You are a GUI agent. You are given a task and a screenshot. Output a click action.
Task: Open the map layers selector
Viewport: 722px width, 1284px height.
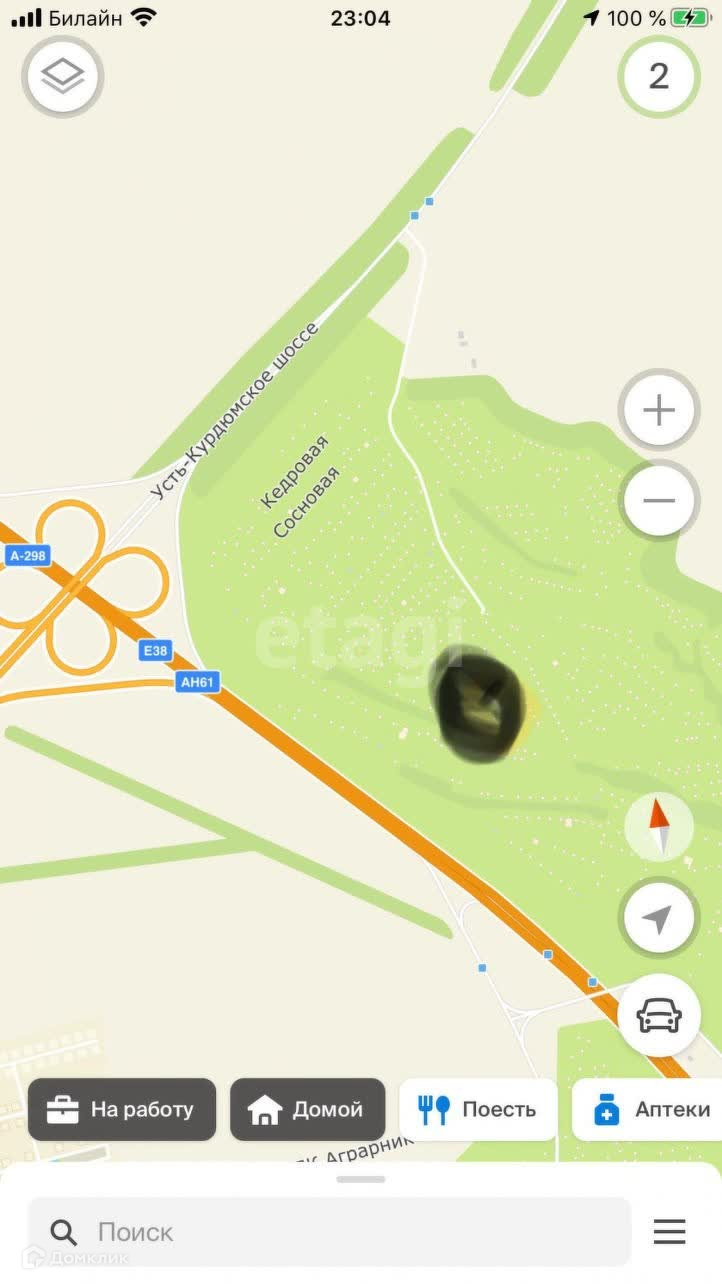point(65,75)
